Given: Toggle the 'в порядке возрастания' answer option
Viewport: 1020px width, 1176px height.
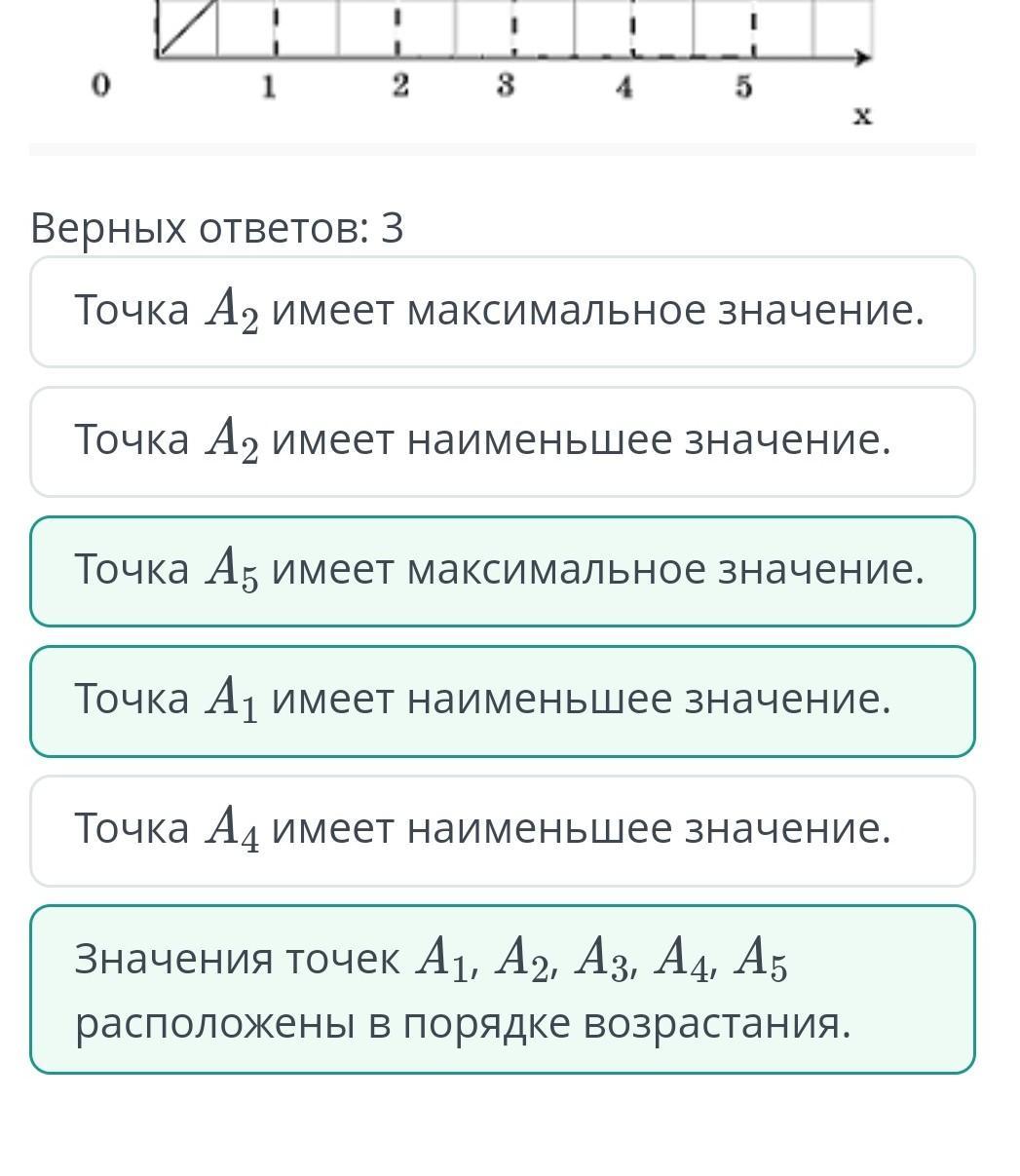Looking at the screenshot, I should 502,989.
